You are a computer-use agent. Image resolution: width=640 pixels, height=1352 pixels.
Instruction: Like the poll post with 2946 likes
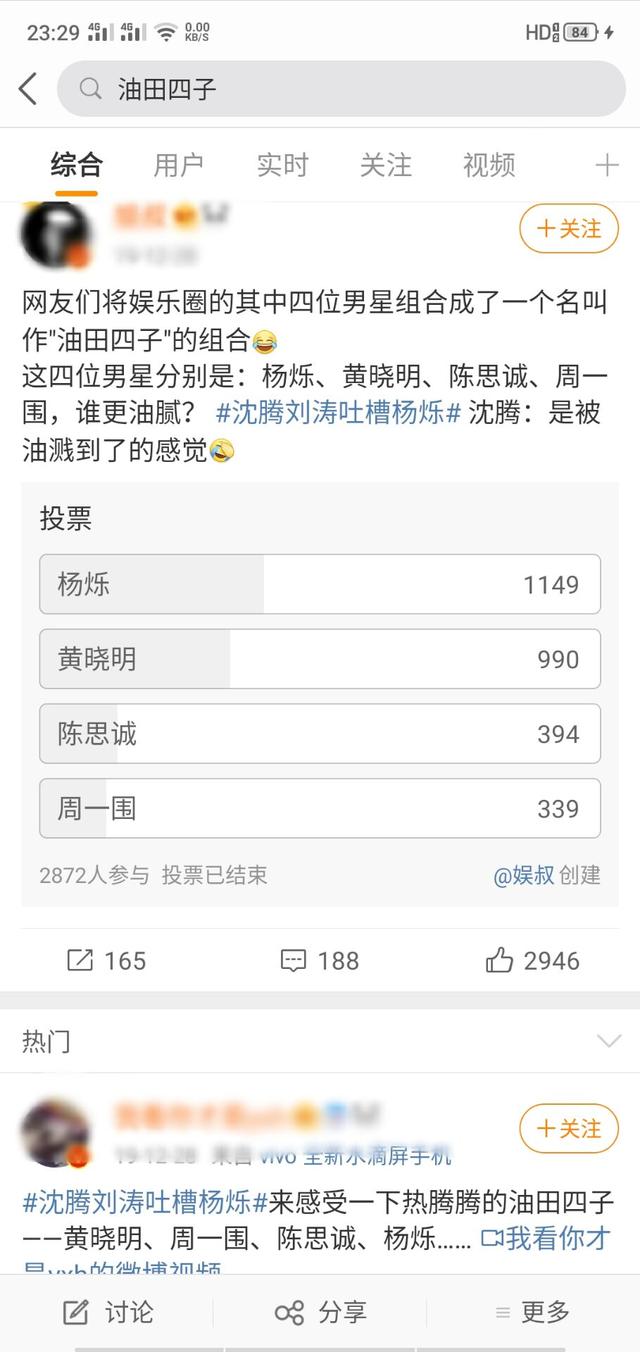tap(532, 961)
